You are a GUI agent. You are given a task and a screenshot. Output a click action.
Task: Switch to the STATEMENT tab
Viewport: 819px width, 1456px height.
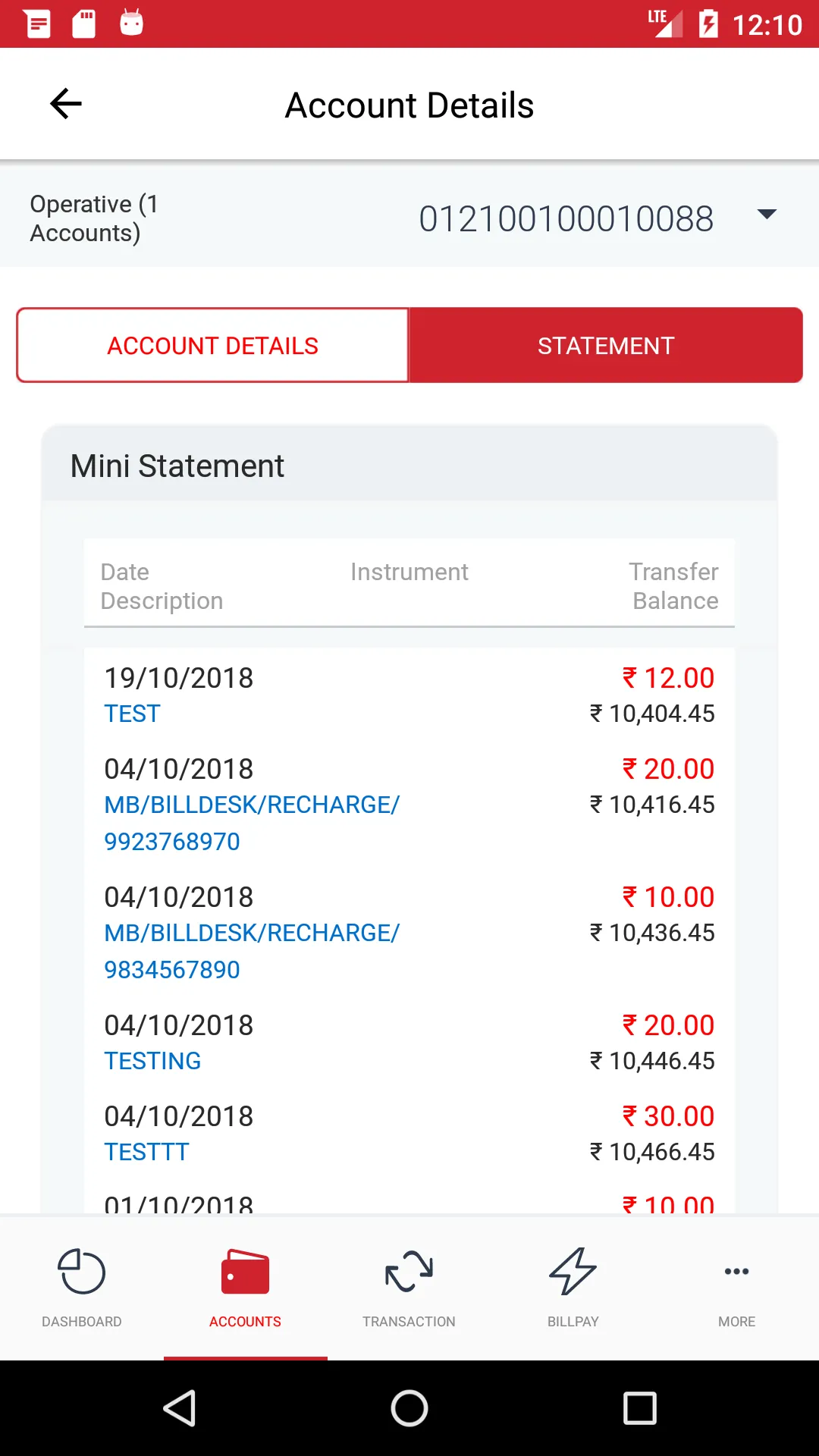(605, 345)
